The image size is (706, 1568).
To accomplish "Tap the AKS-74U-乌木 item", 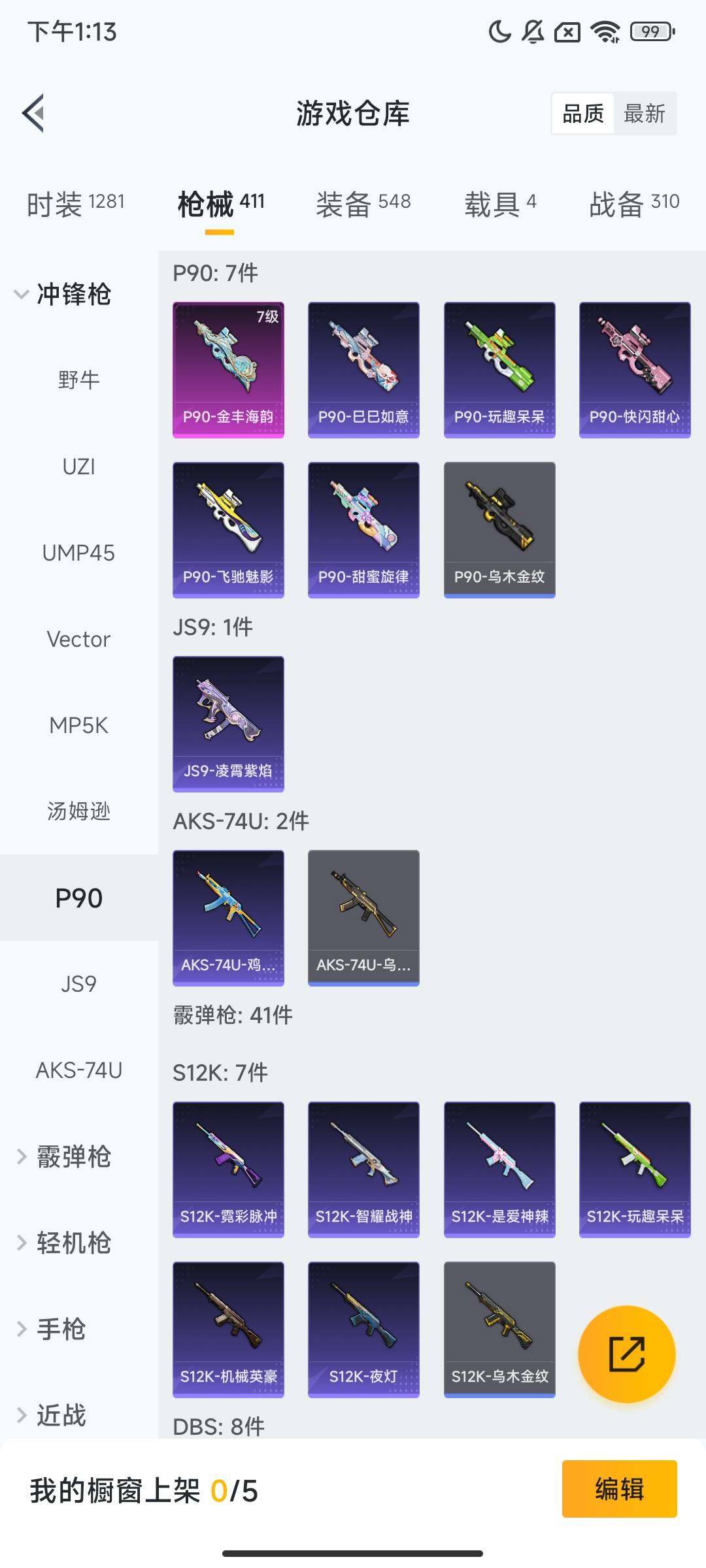I will point(363,915).
